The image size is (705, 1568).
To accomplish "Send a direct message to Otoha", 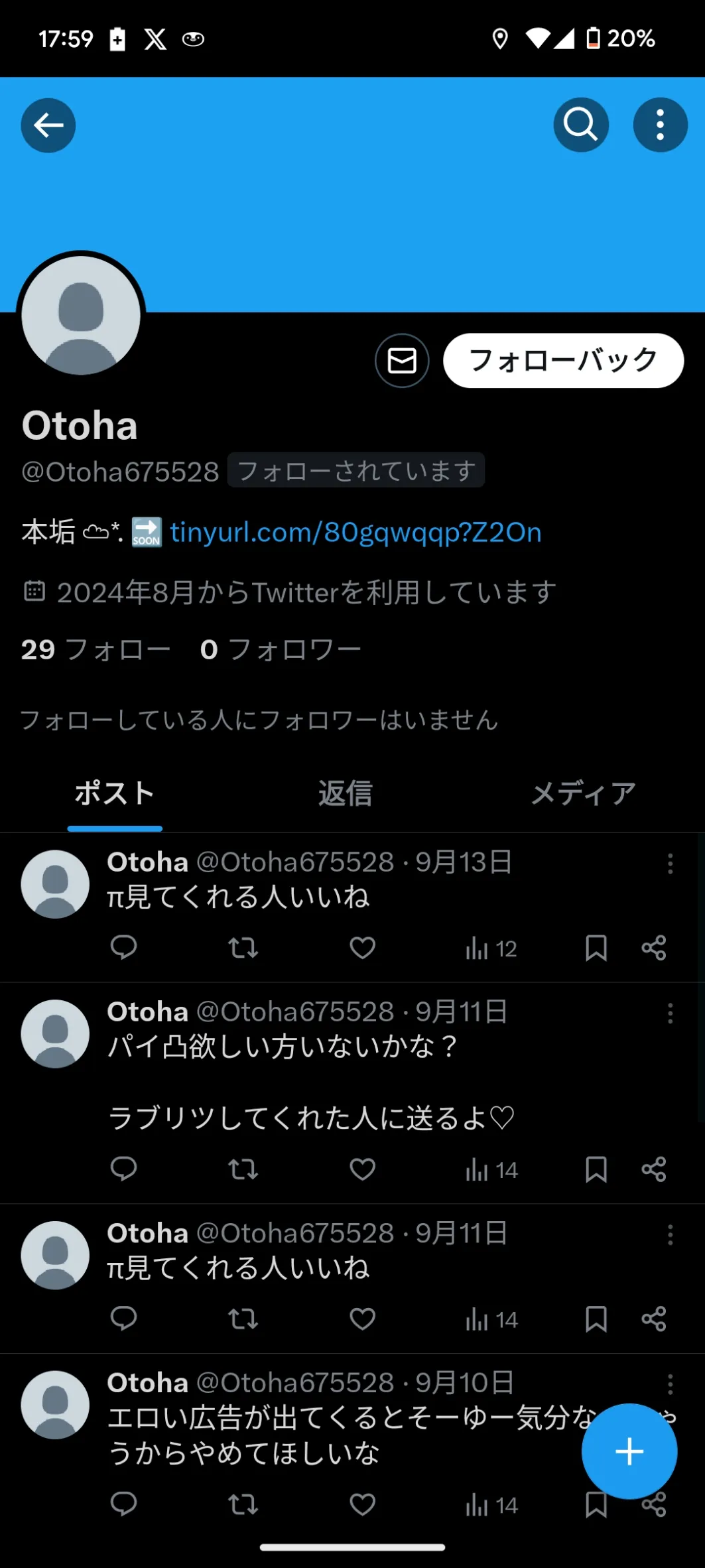I will click(x=402, y=361).
